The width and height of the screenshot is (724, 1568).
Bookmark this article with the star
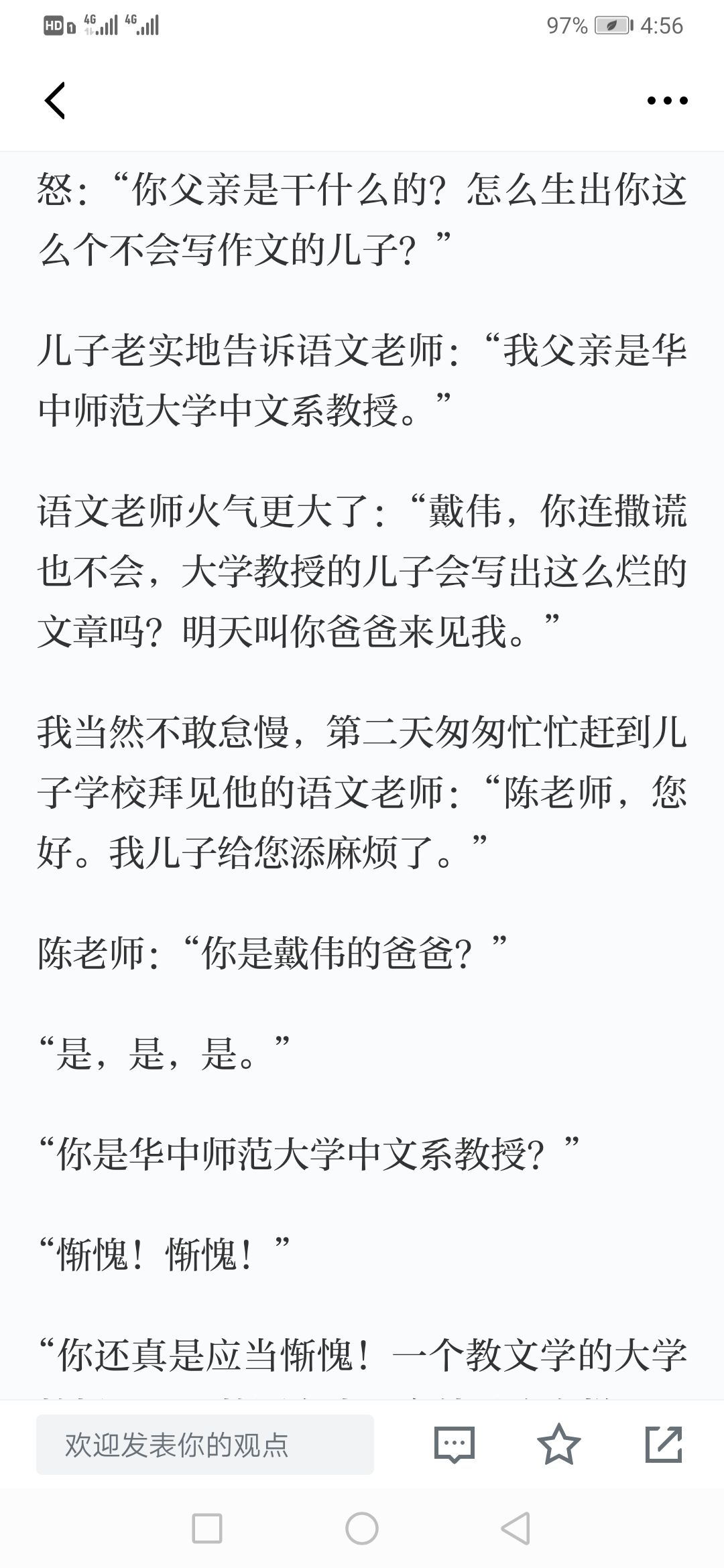(558, 1444)
